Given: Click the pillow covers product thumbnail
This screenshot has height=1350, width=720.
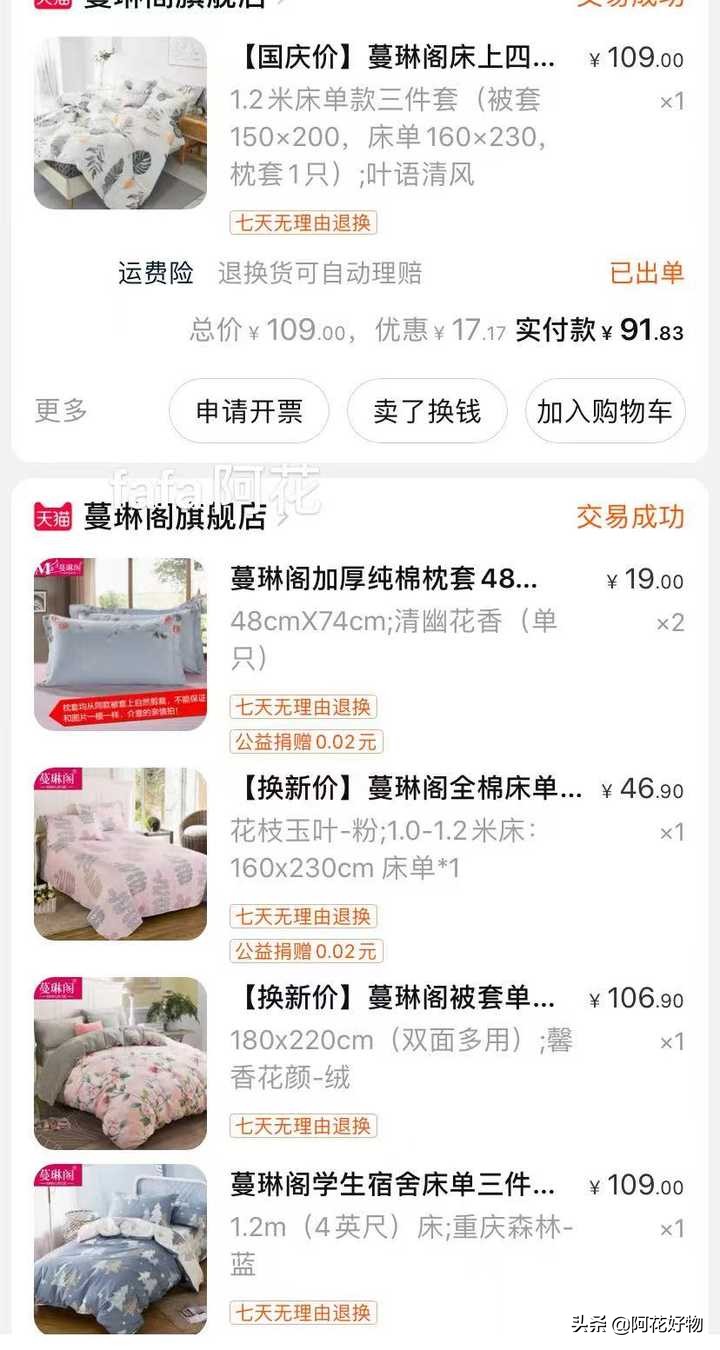Looking at the screenshot, I should [120, 644].
